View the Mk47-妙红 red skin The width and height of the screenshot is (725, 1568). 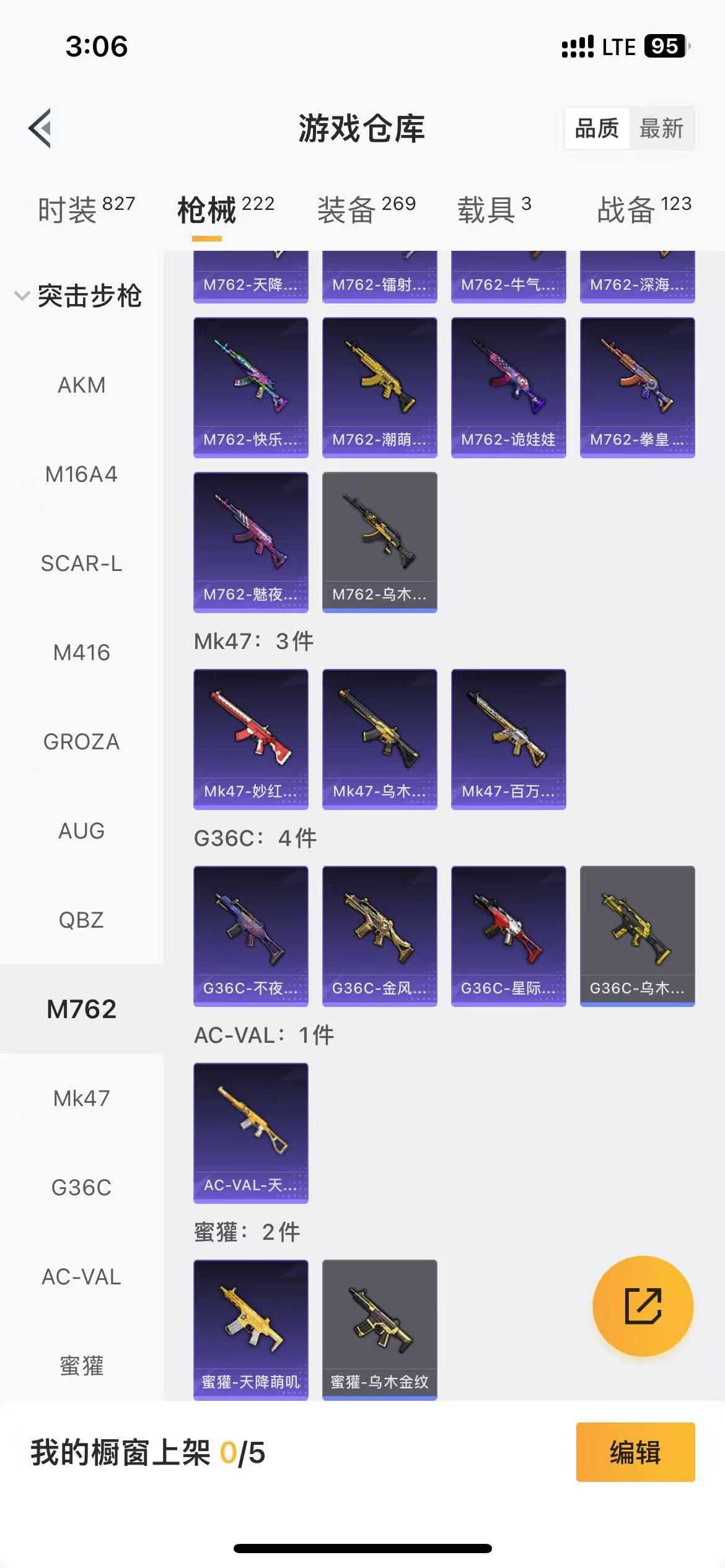pos(250,739)
